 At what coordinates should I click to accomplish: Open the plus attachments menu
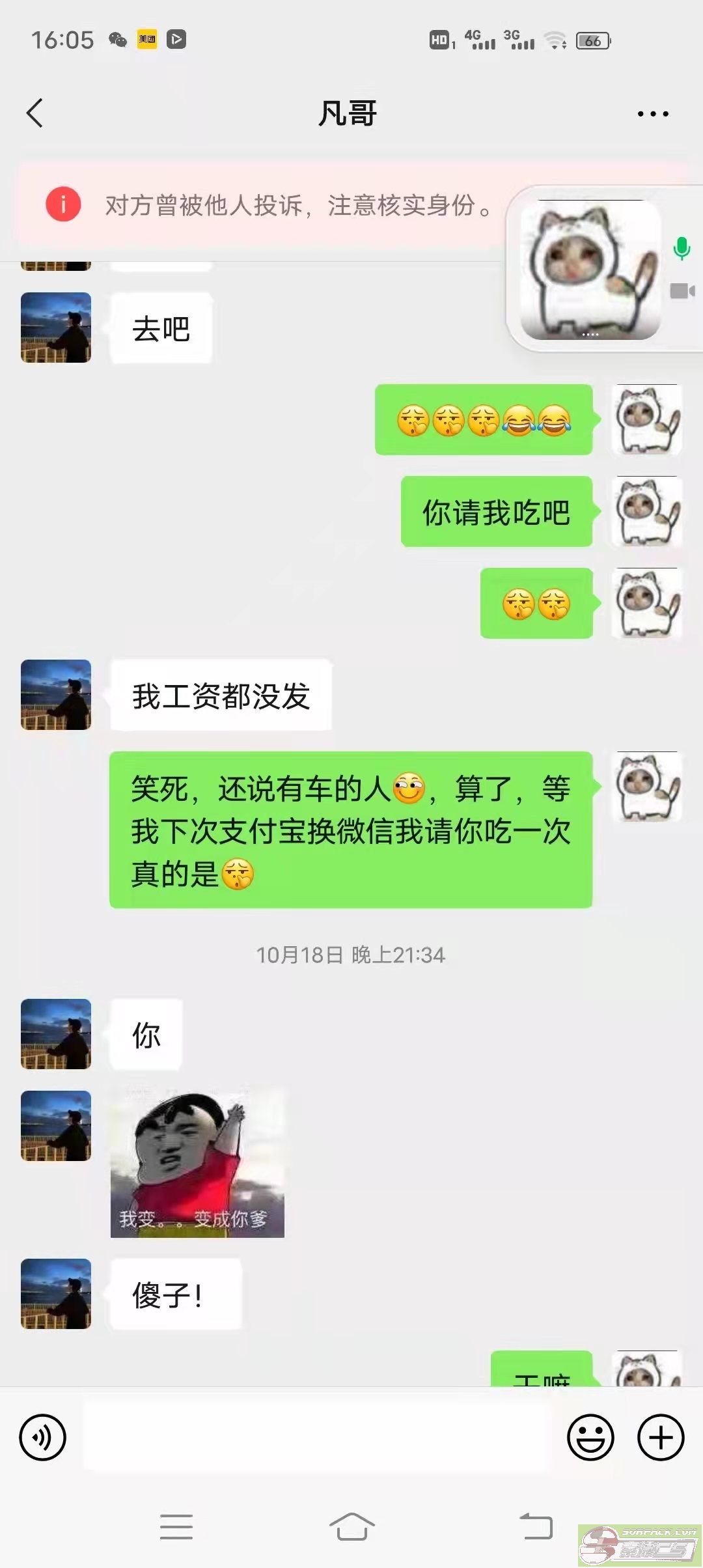660,1437
